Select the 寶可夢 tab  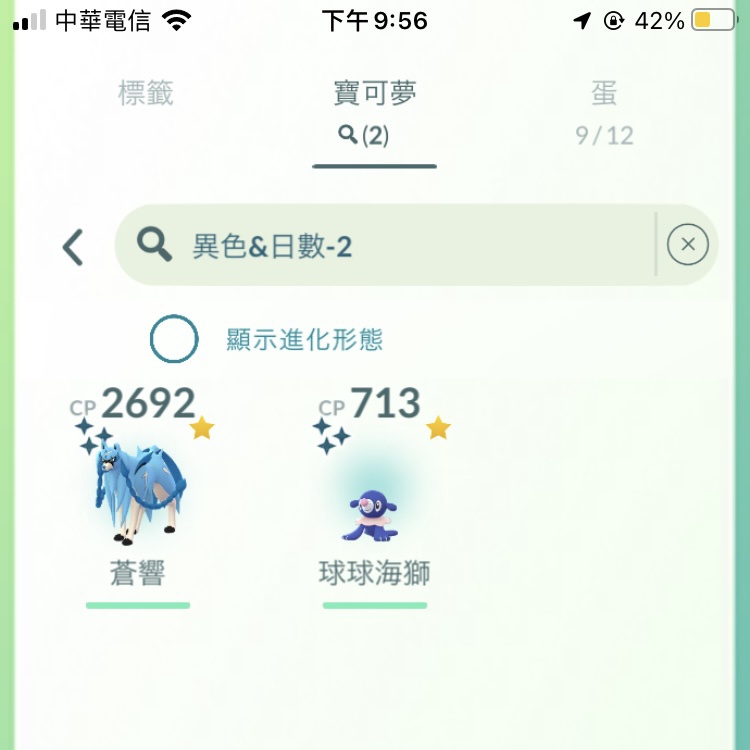click(374, 110)
